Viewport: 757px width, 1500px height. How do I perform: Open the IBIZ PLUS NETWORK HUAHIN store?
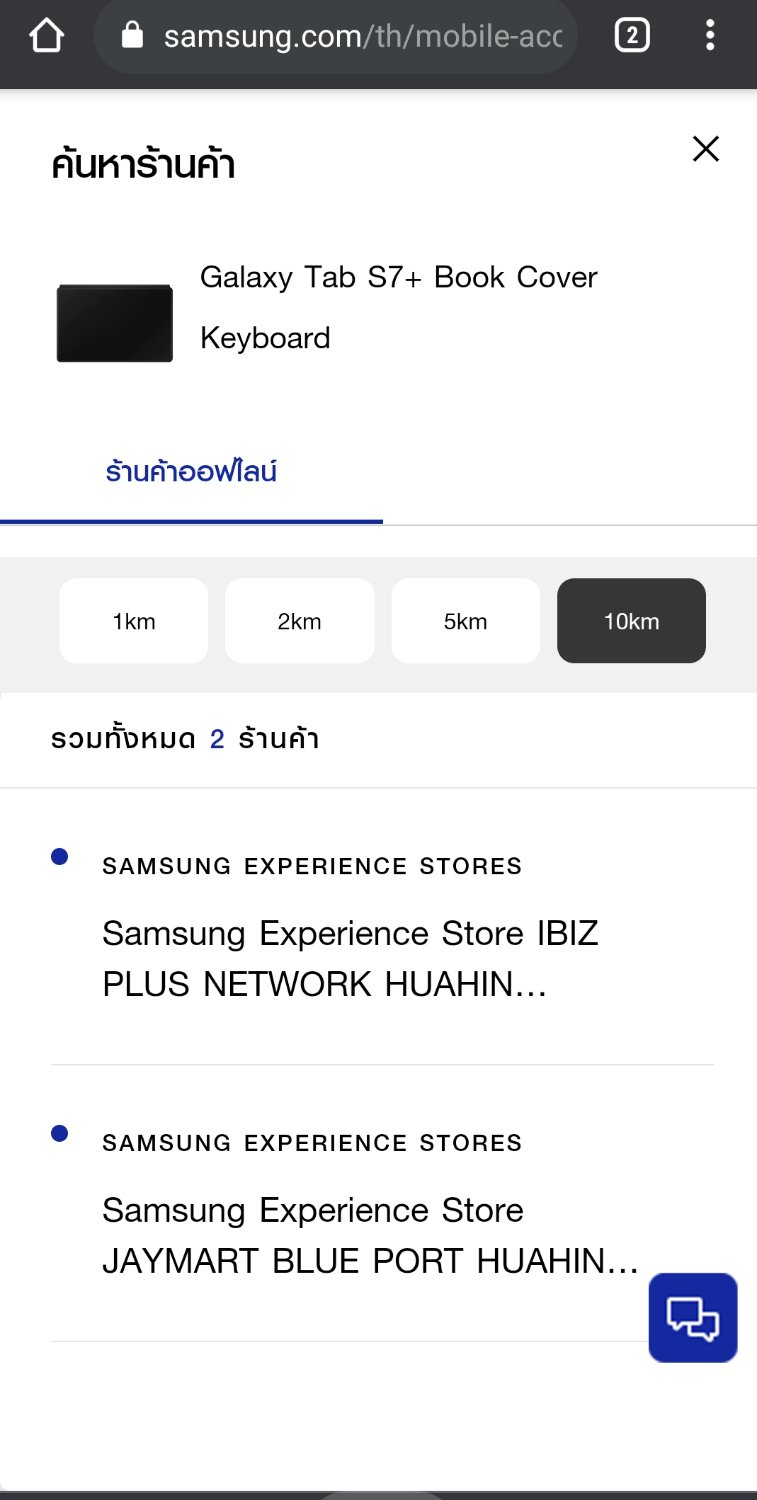[x=382, y=927]
